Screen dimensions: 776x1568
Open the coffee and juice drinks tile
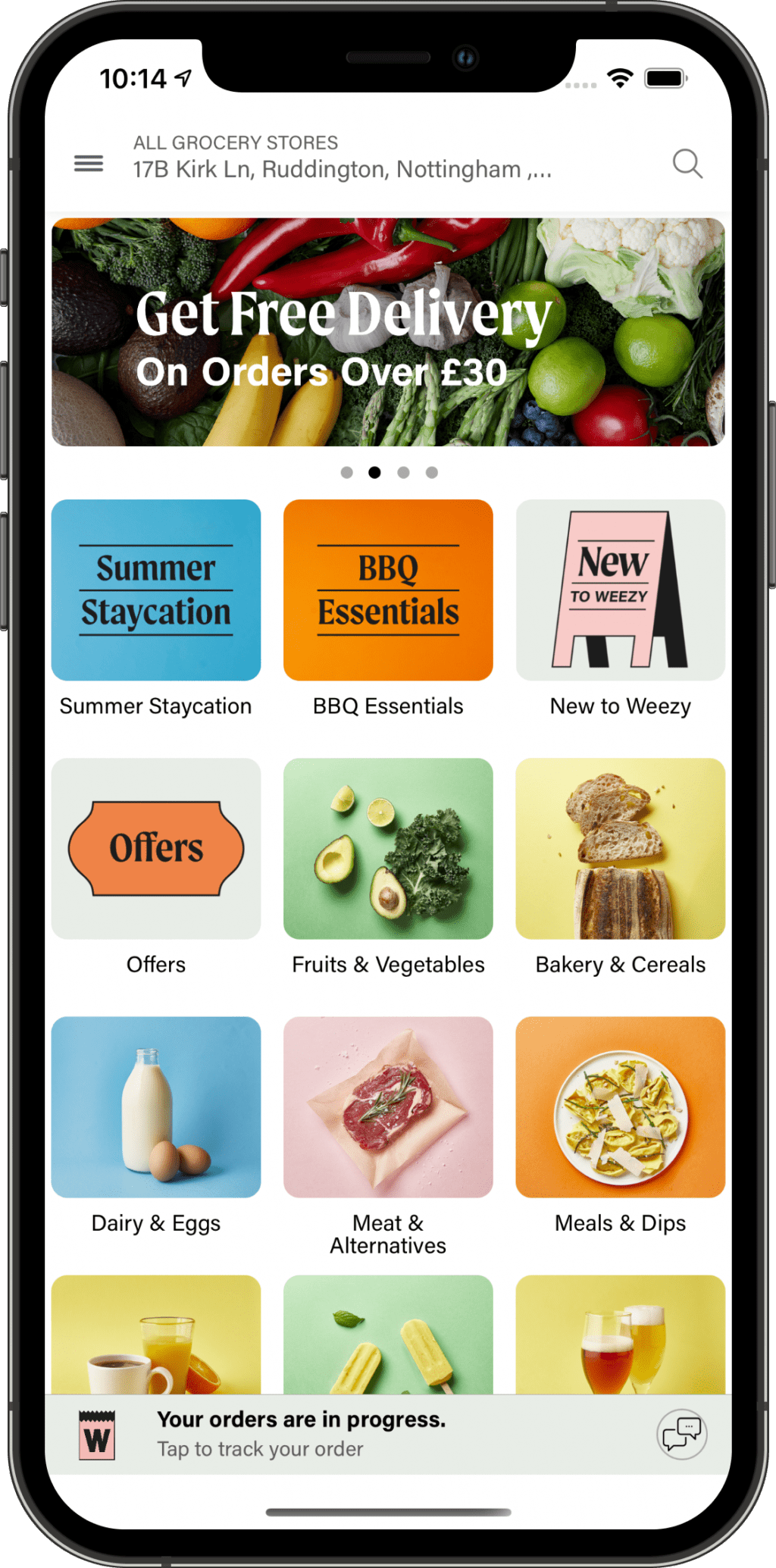click(x=156, y=1335)
